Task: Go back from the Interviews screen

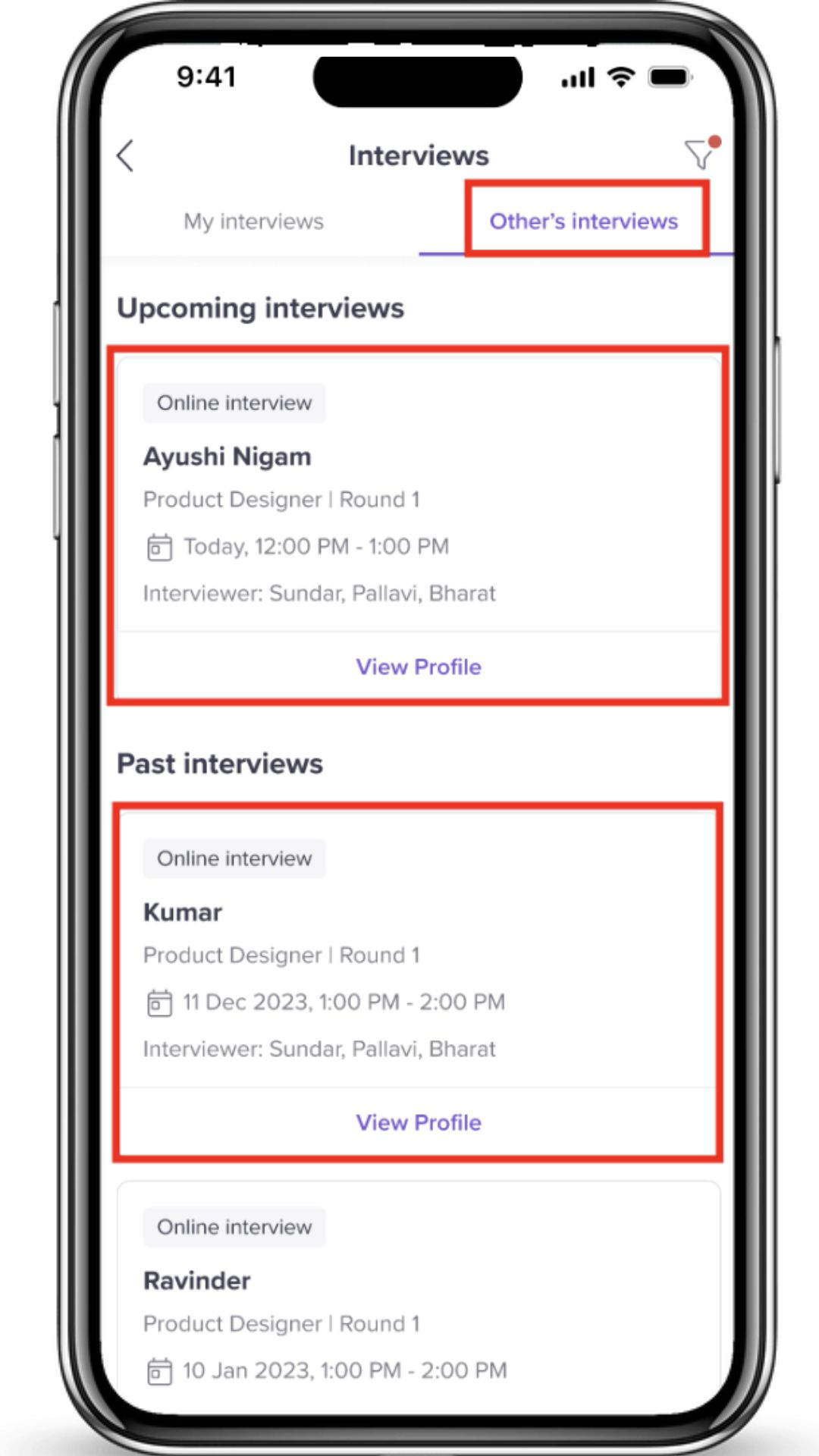Action: pos(126,155)
